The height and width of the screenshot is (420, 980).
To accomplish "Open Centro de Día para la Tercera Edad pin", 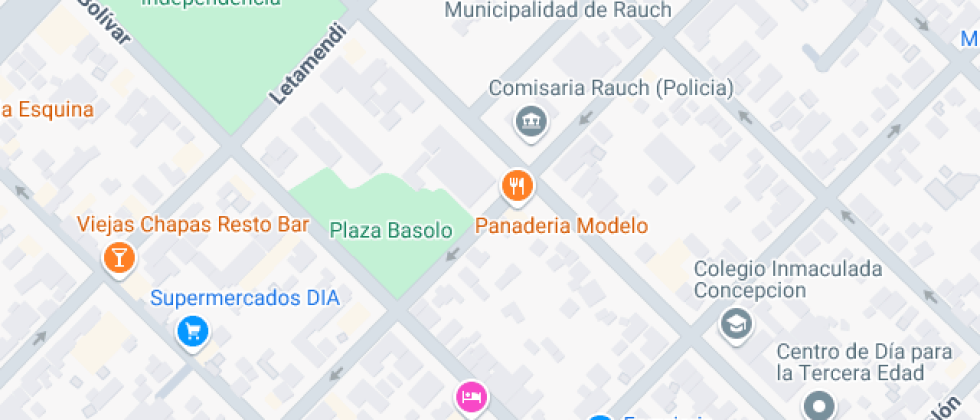I will 819,404.
